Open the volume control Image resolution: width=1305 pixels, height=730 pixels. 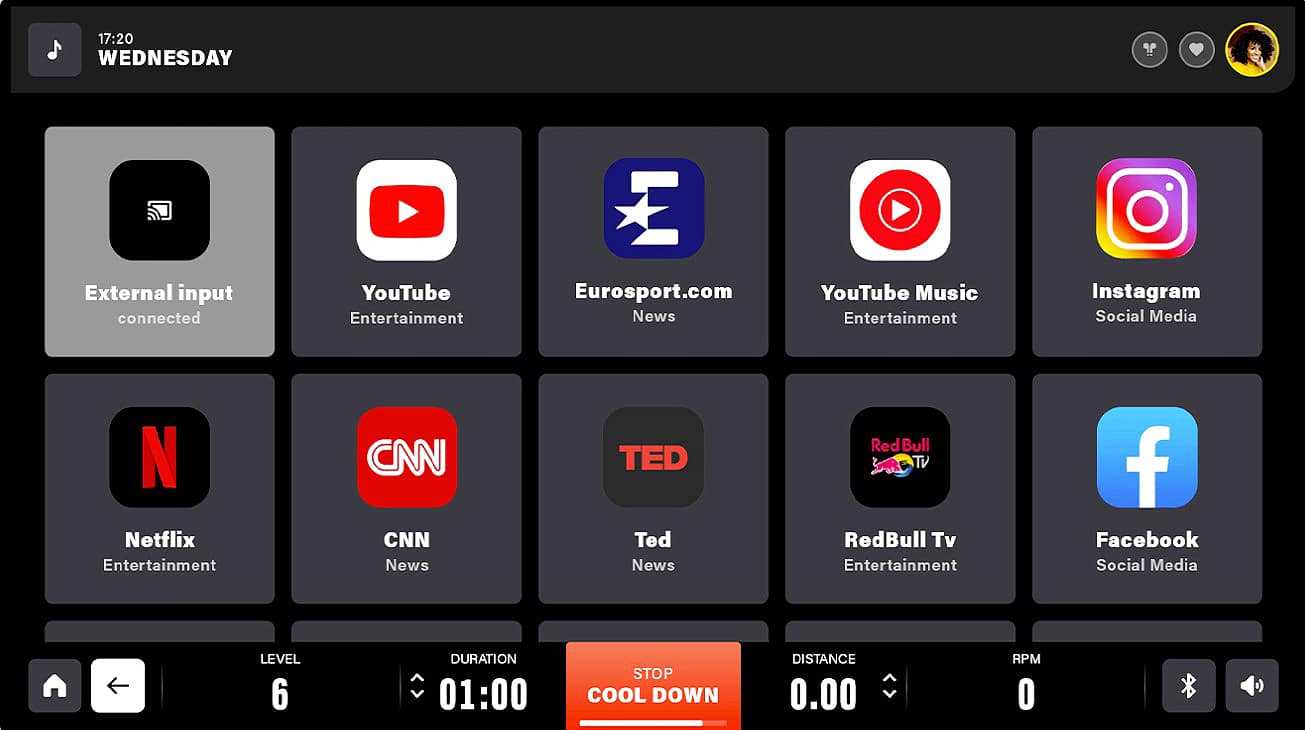(1251, 686)
